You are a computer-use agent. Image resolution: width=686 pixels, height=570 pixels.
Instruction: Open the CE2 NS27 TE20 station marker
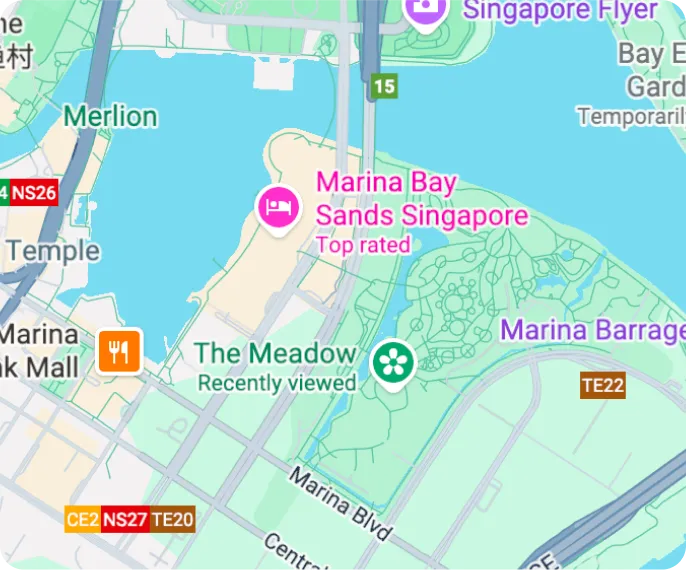[x=129, y=519]
